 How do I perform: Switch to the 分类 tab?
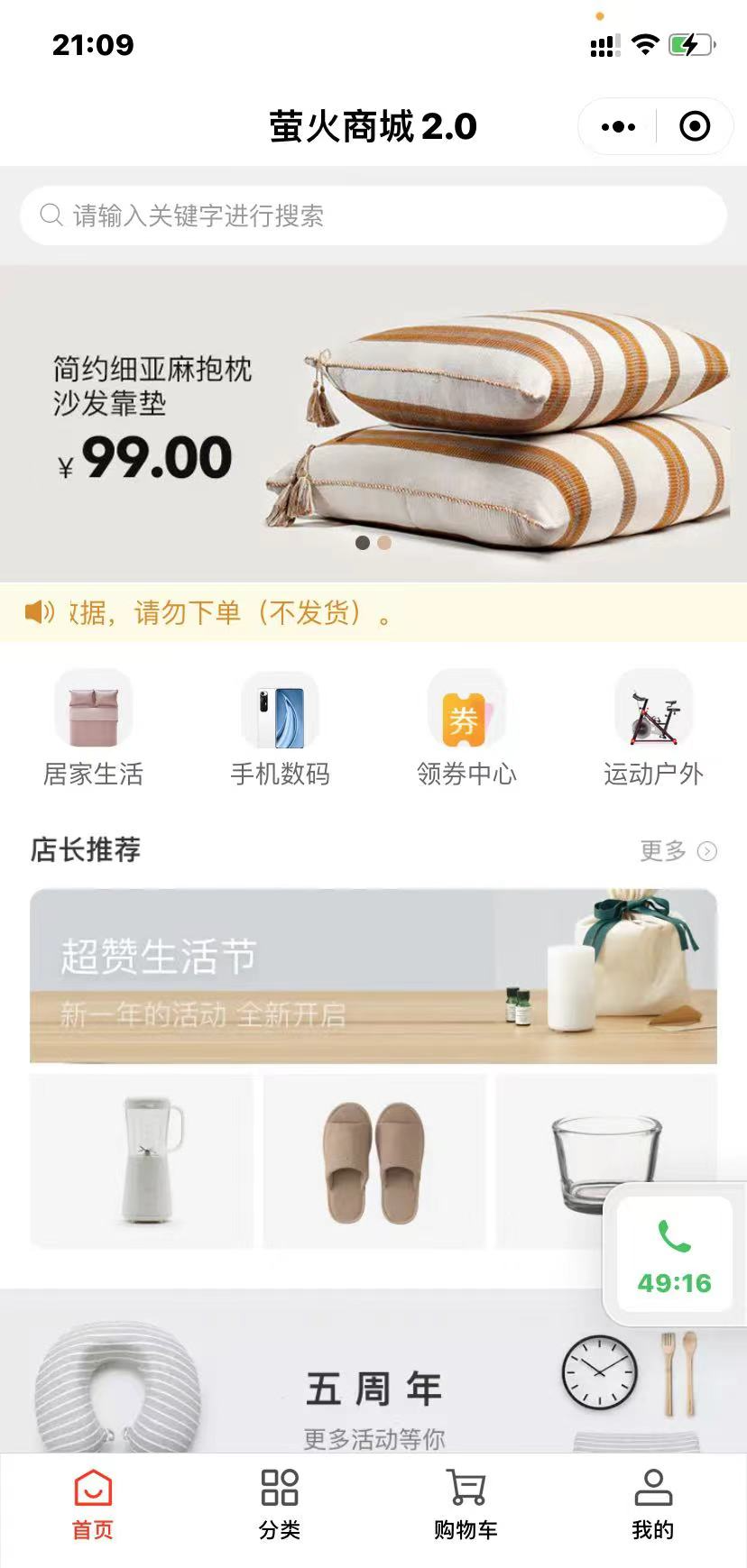click(280, 1505)
